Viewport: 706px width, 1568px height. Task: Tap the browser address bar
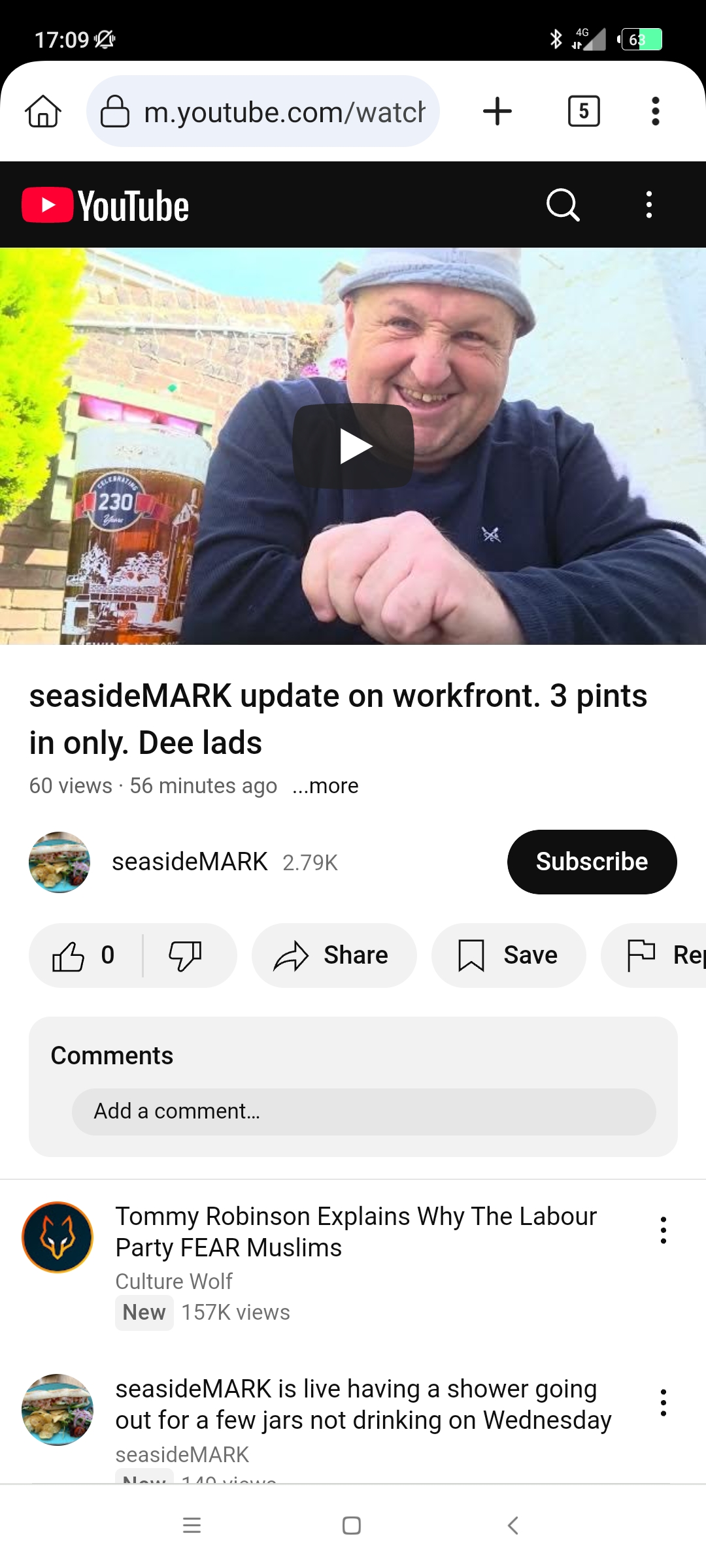click(263, 111)
